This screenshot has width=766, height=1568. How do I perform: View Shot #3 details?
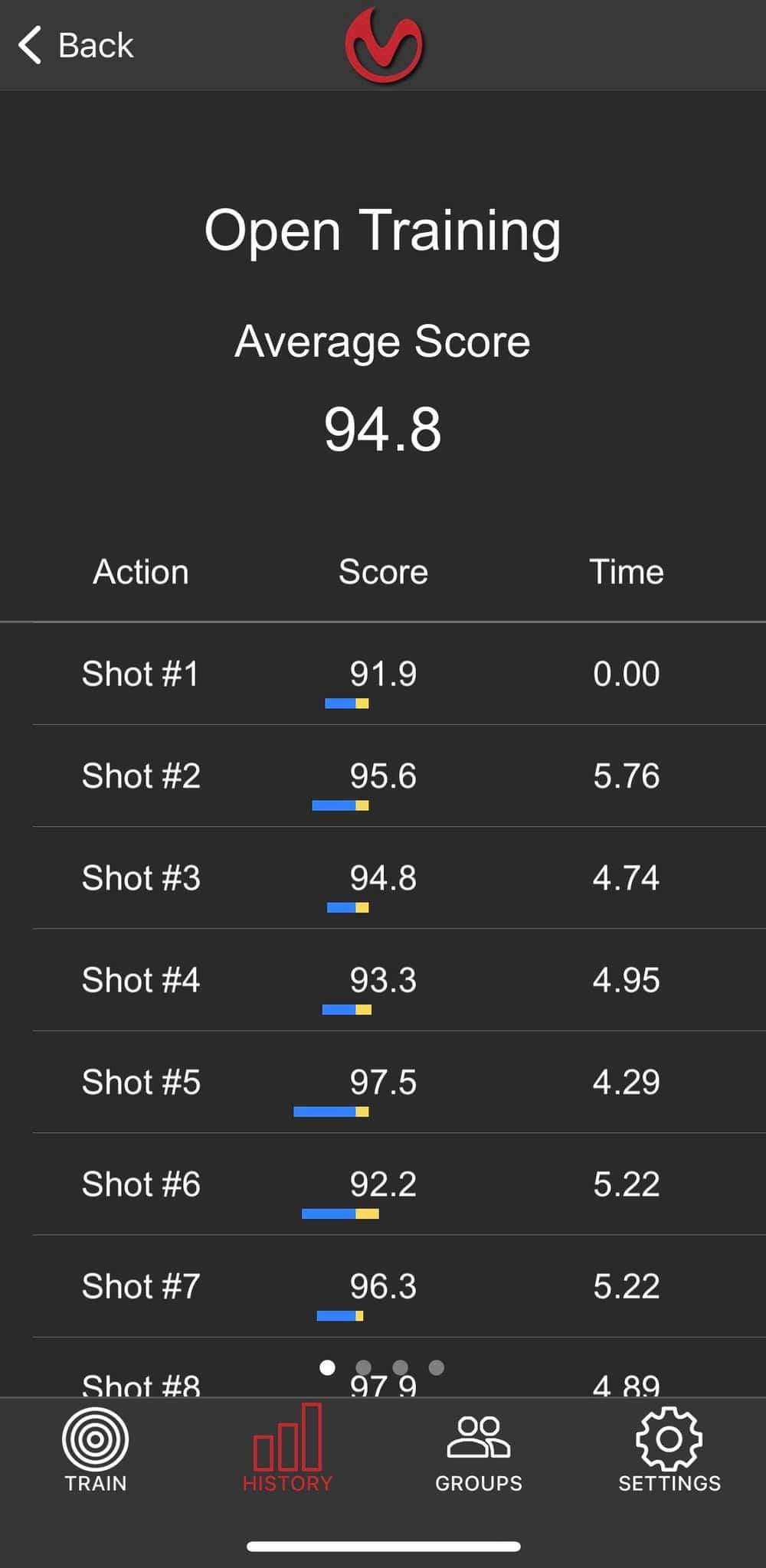[x=383, y=878]
